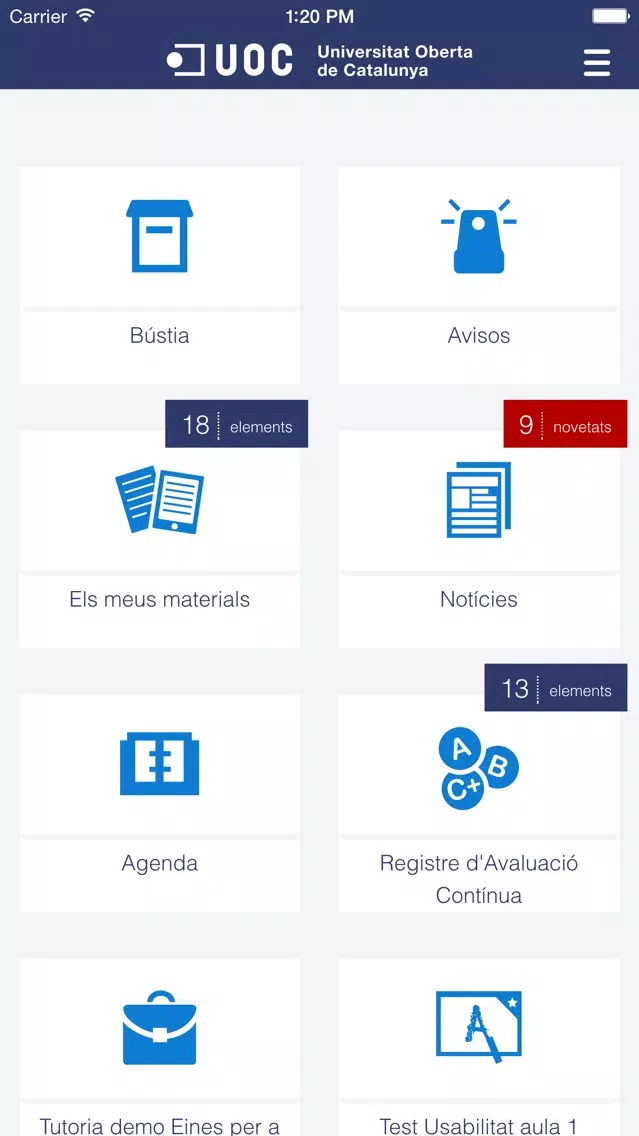
Task: Open Els meus materials
Action: 159,539
